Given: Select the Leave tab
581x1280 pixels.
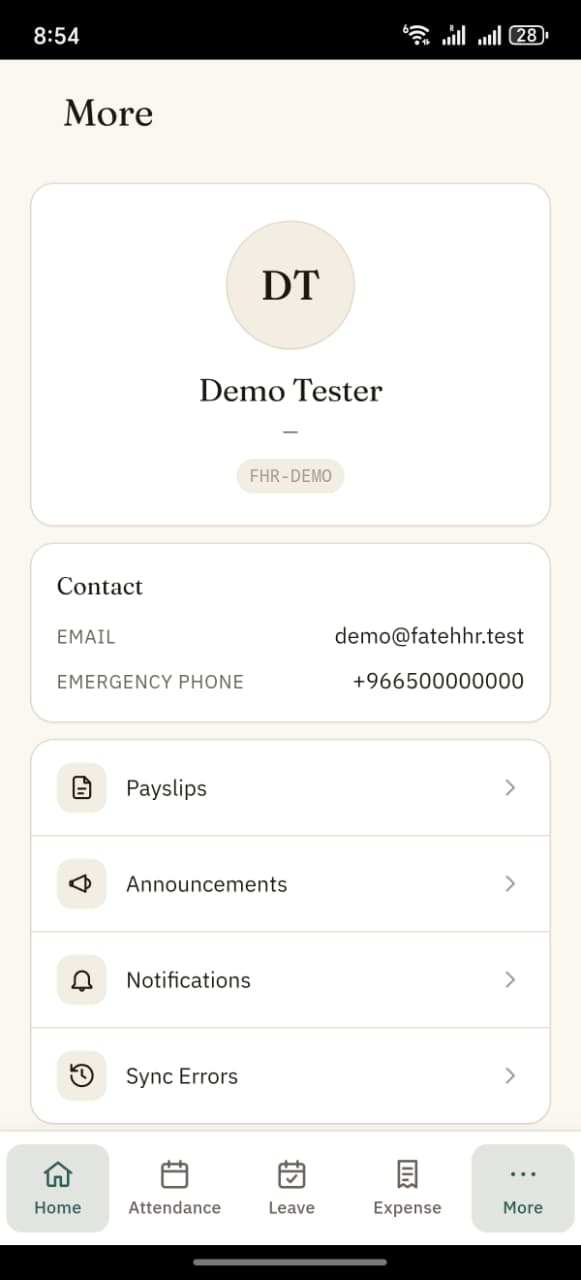Looking at the screenshot, I should 291,1188.
